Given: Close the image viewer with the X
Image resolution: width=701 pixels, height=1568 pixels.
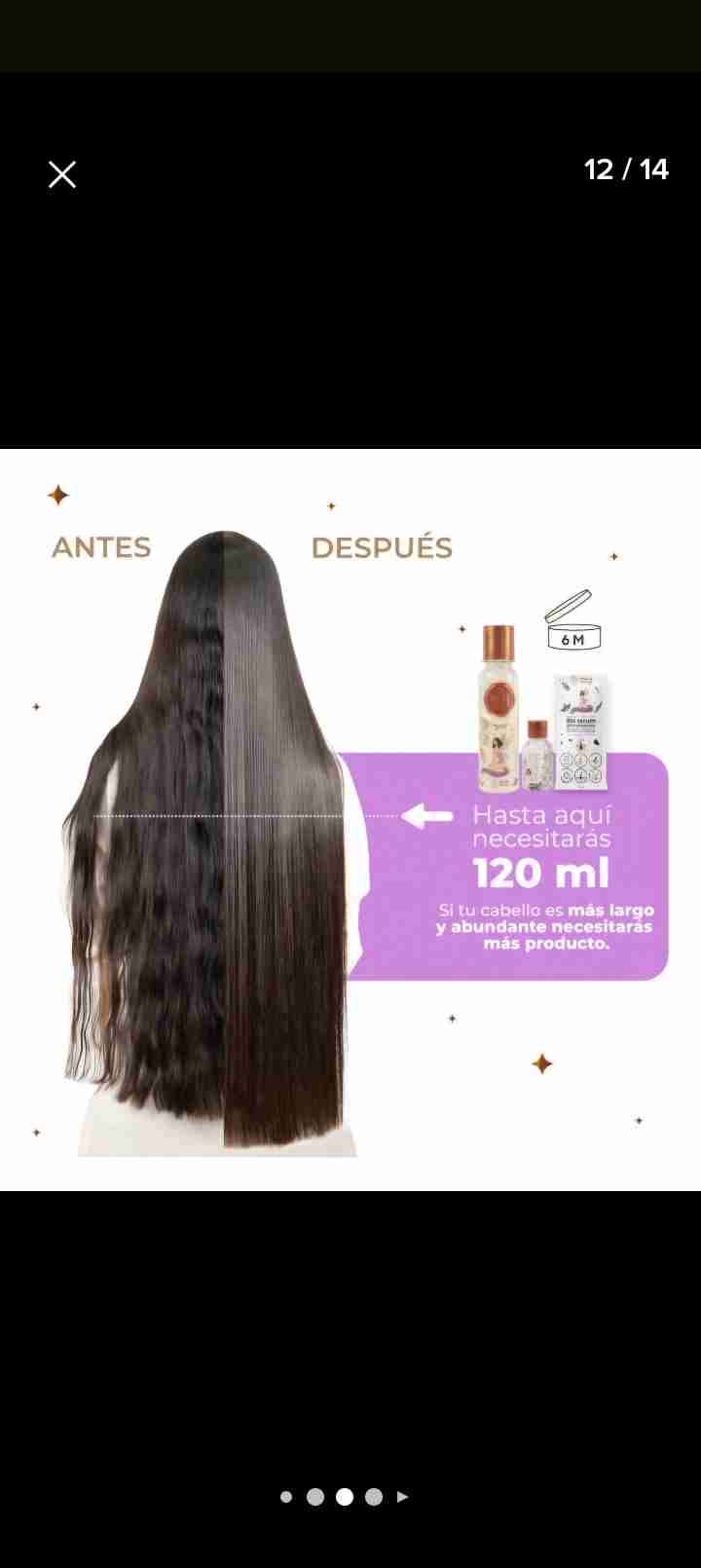Looking at the screenshot, I should click(61, 174).
